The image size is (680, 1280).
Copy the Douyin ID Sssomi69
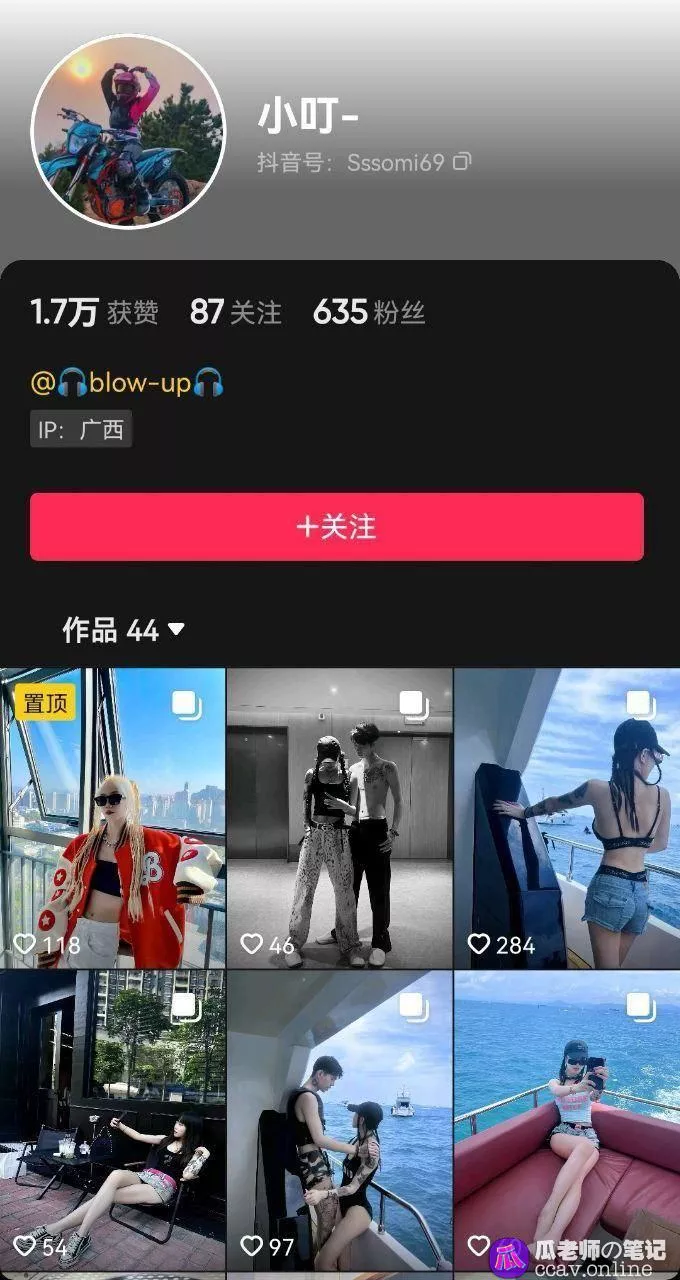pos(462,162)
